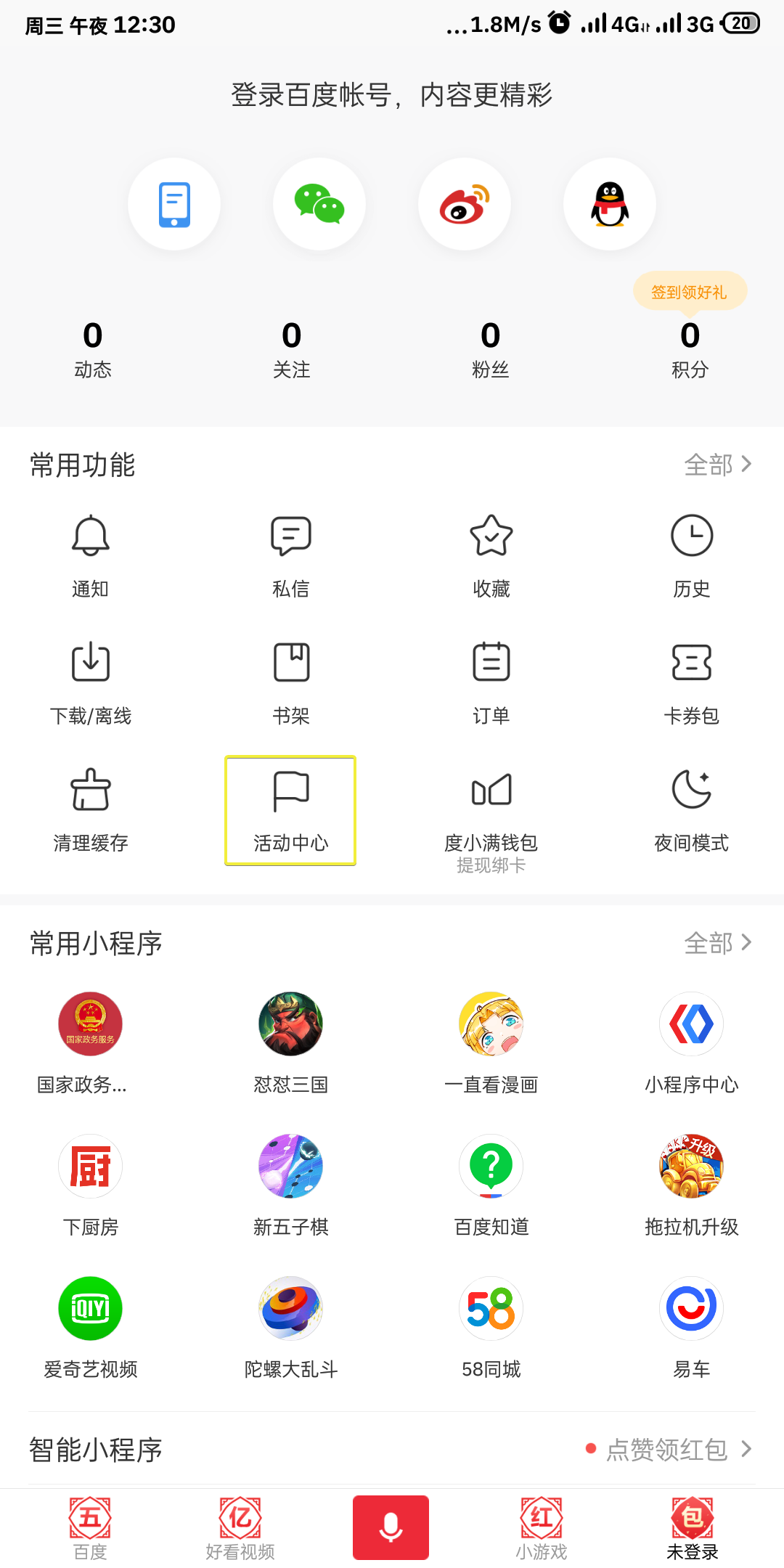Image resolution: width=784 pixels, height=1568 pixels.
Task: Log in using WeChat
Action: [319, 204]
